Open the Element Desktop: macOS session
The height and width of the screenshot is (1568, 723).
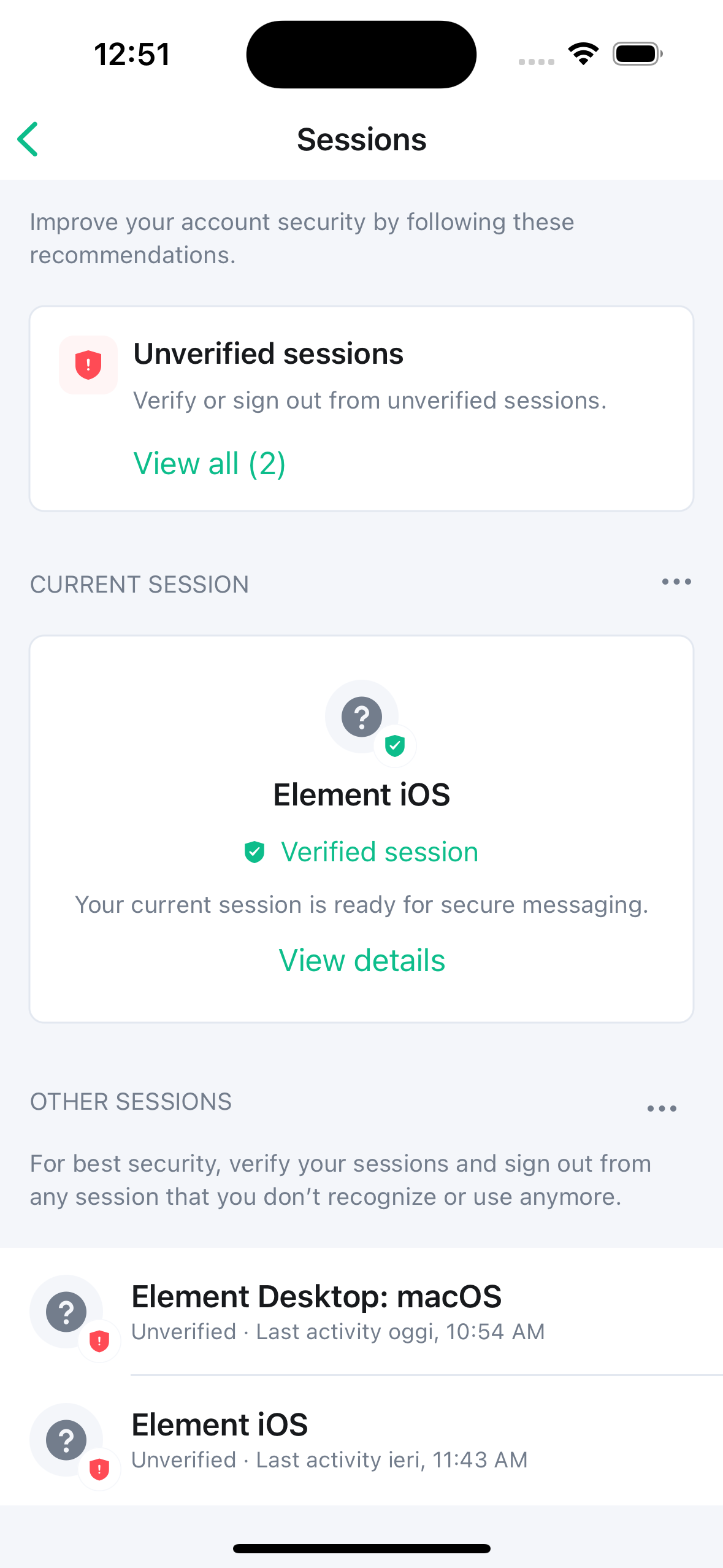point(361,1312)
